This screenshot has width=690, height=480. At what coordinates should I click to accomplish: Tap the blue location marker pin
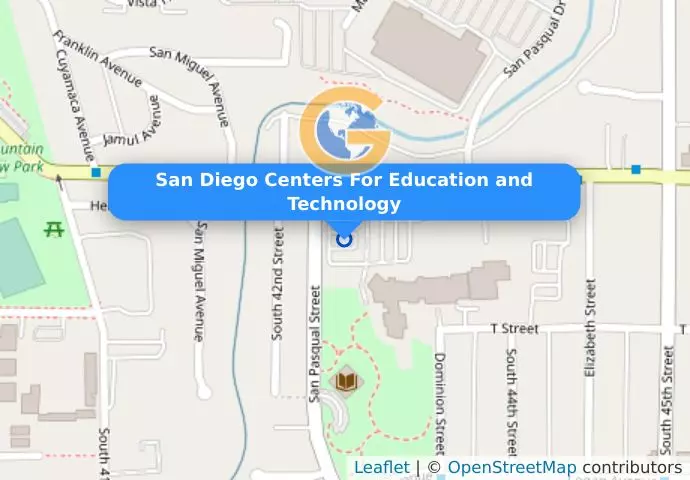pos(345,239)
